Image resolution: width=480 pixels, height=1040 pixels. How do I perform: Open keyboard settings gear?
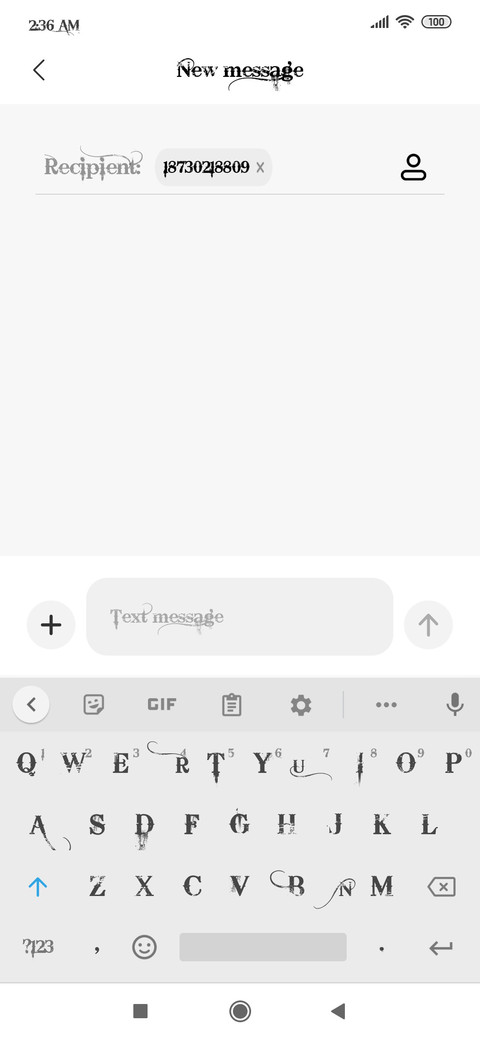tap(301, 704)
